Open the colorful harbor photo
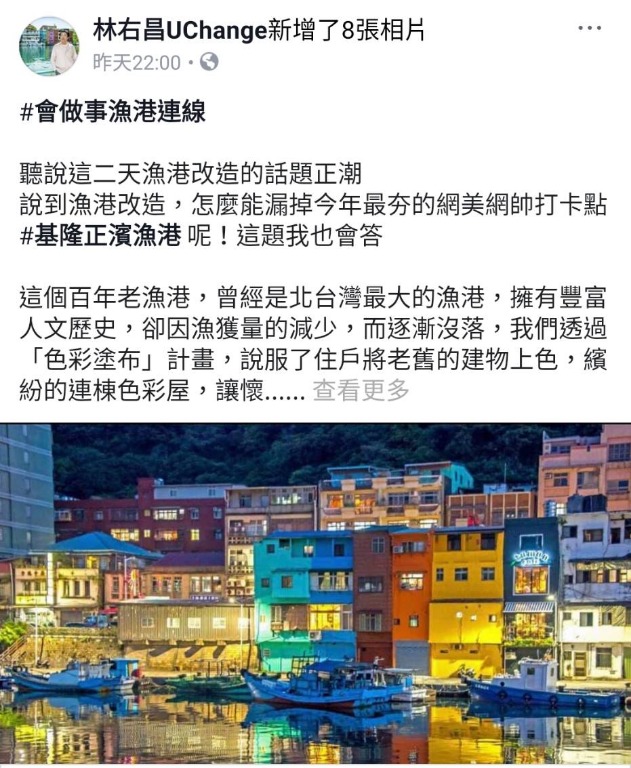Viewport: 631px width, 768px height. click(315, 595)
